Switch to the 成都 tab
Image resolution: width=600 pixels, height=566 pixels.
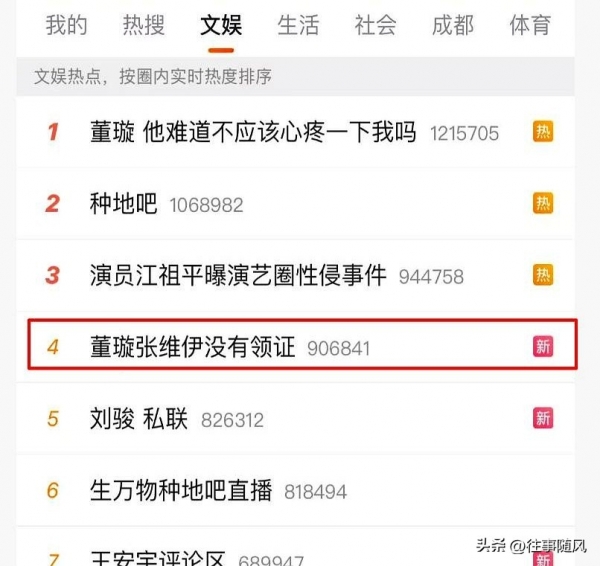tap(452, 25)
